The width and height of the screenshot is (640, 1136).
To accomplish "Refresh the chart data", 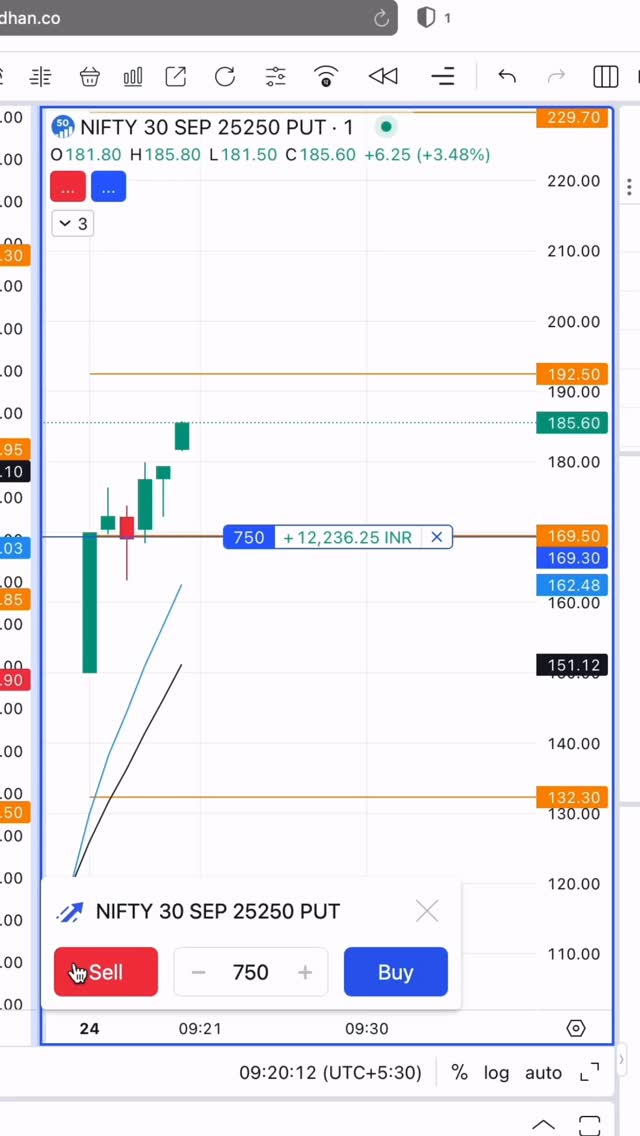I will pos(225,76).
